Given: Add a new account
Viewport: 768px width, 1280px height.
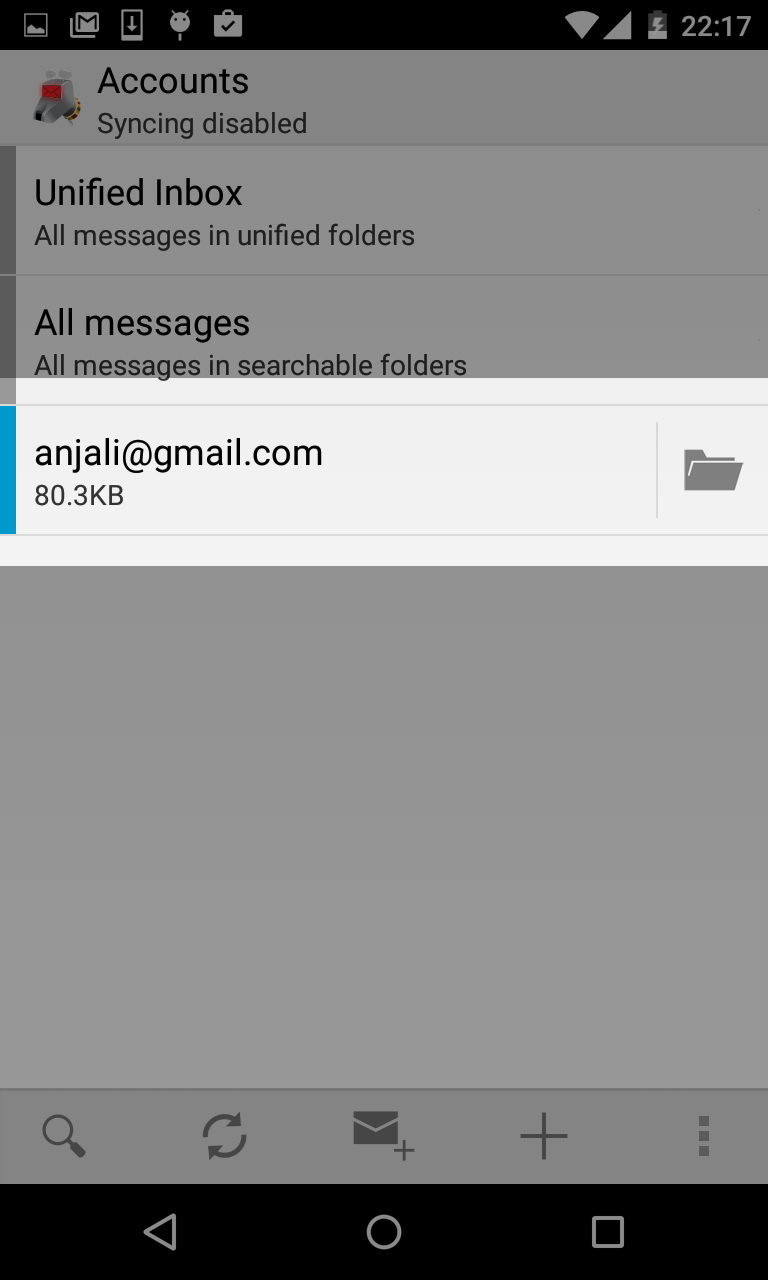Looking at the screenshot, I should pyautogui.click(x=543, y=1136).
